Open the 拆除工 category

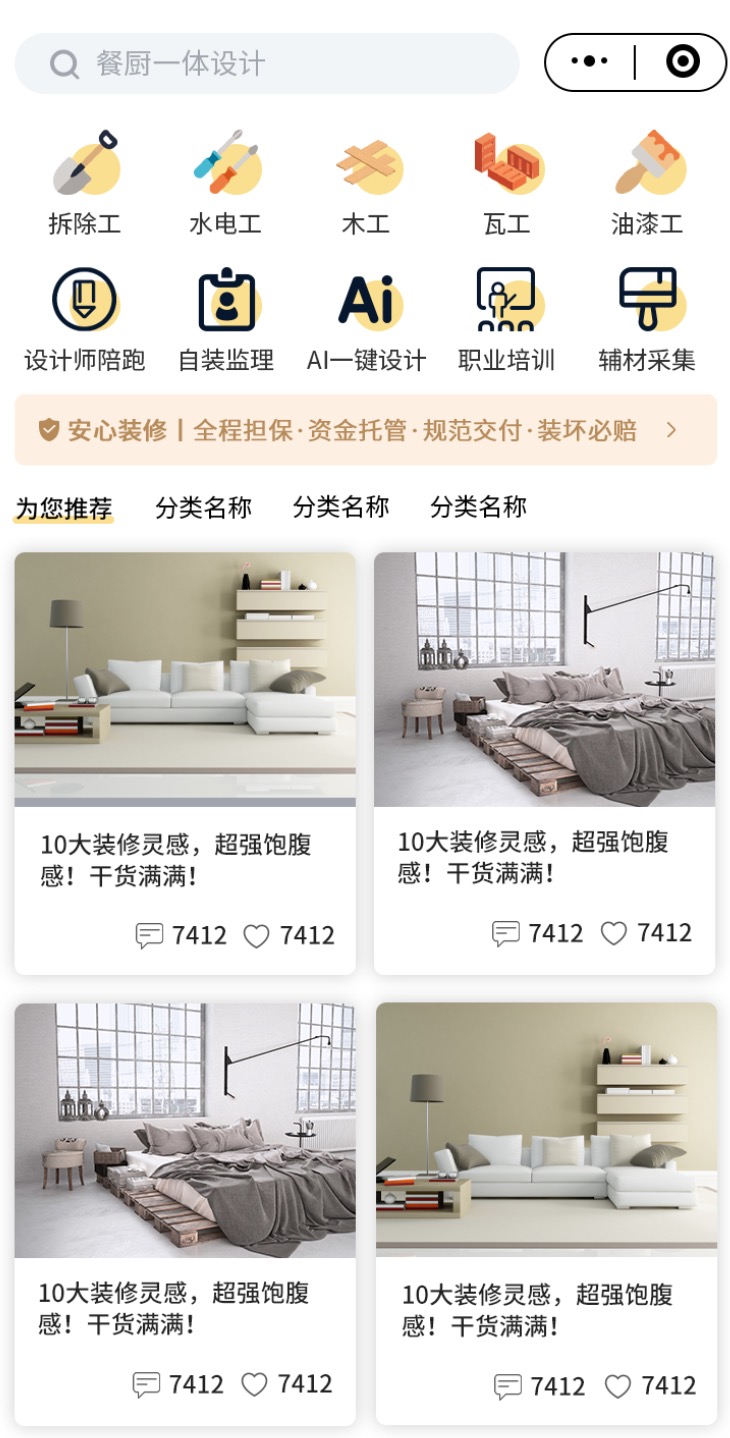(x=85, y=183)
